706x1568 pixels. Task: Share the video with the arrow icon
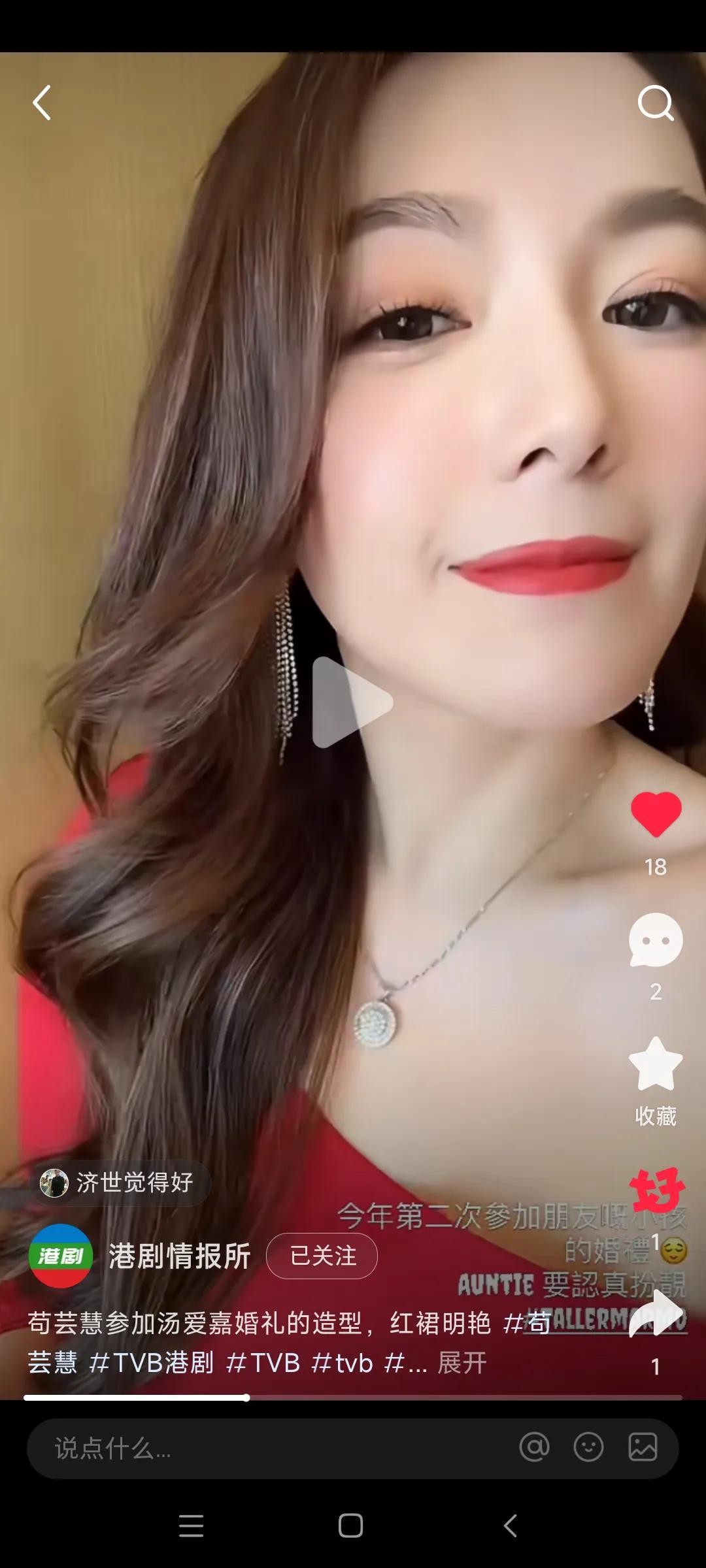pos(656,1315)
